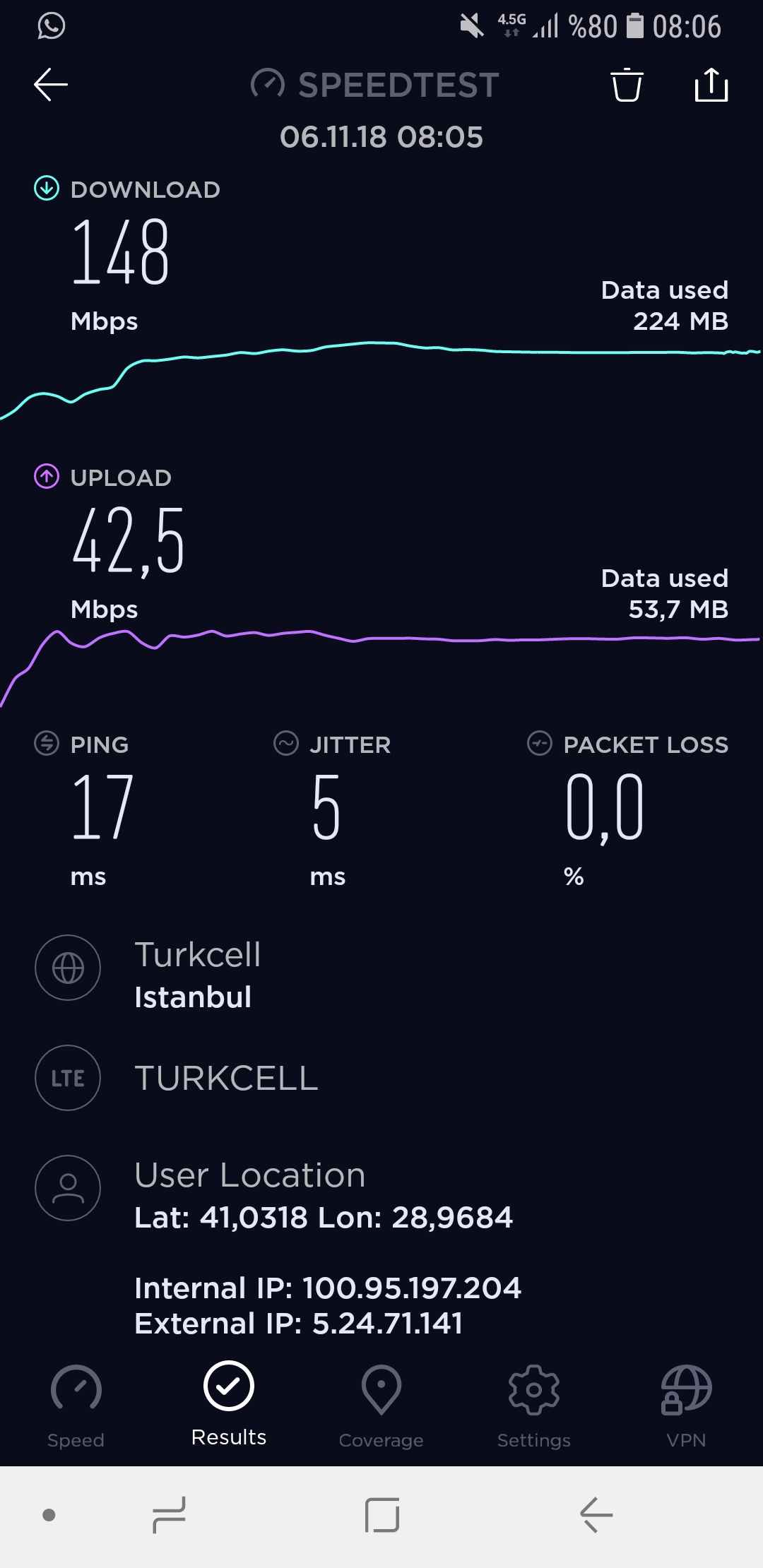Go back using the top-left arrow
The width and height of the screenshot is (763, 1568).
tap(51, 85)
